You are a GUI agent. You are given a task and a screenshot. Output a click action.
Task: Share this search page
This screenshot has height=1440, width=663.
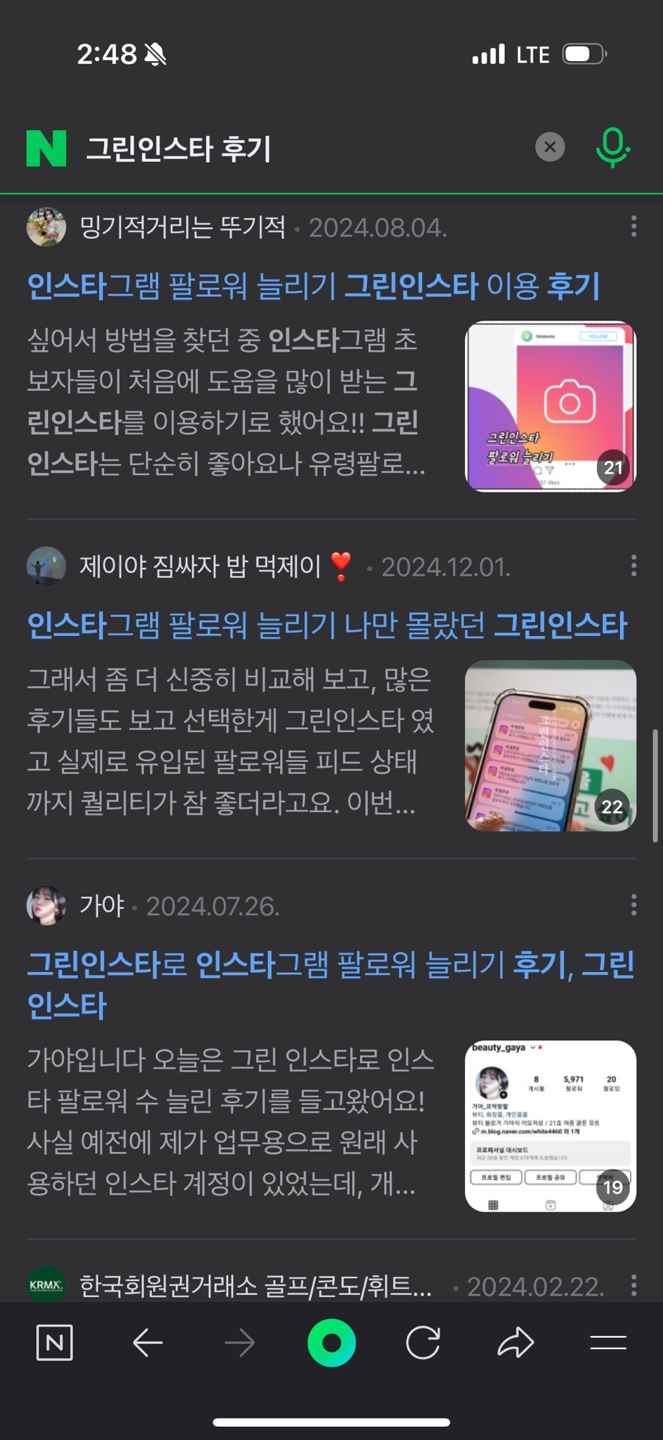[x=515, y=1343]
